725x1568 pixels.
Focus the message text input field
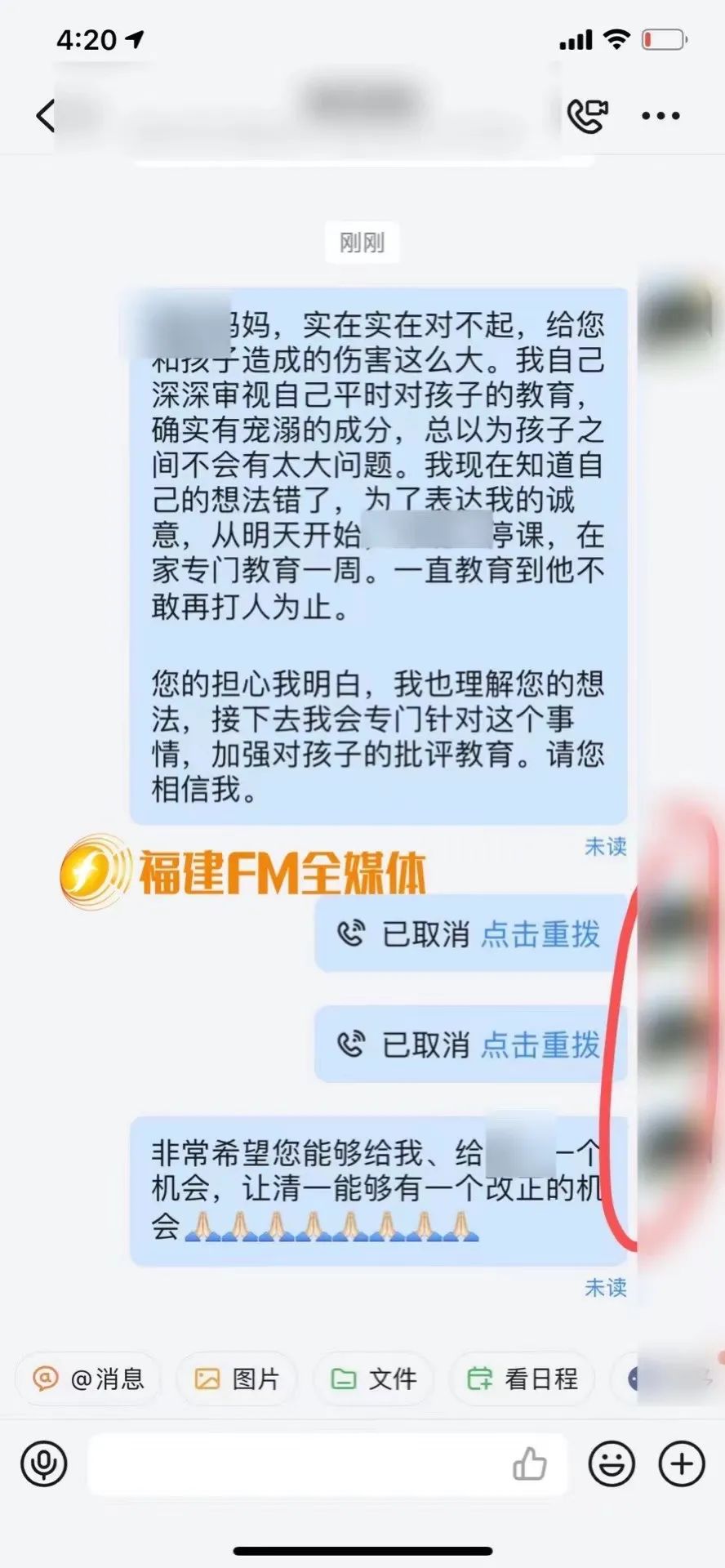pos(294,1464)
